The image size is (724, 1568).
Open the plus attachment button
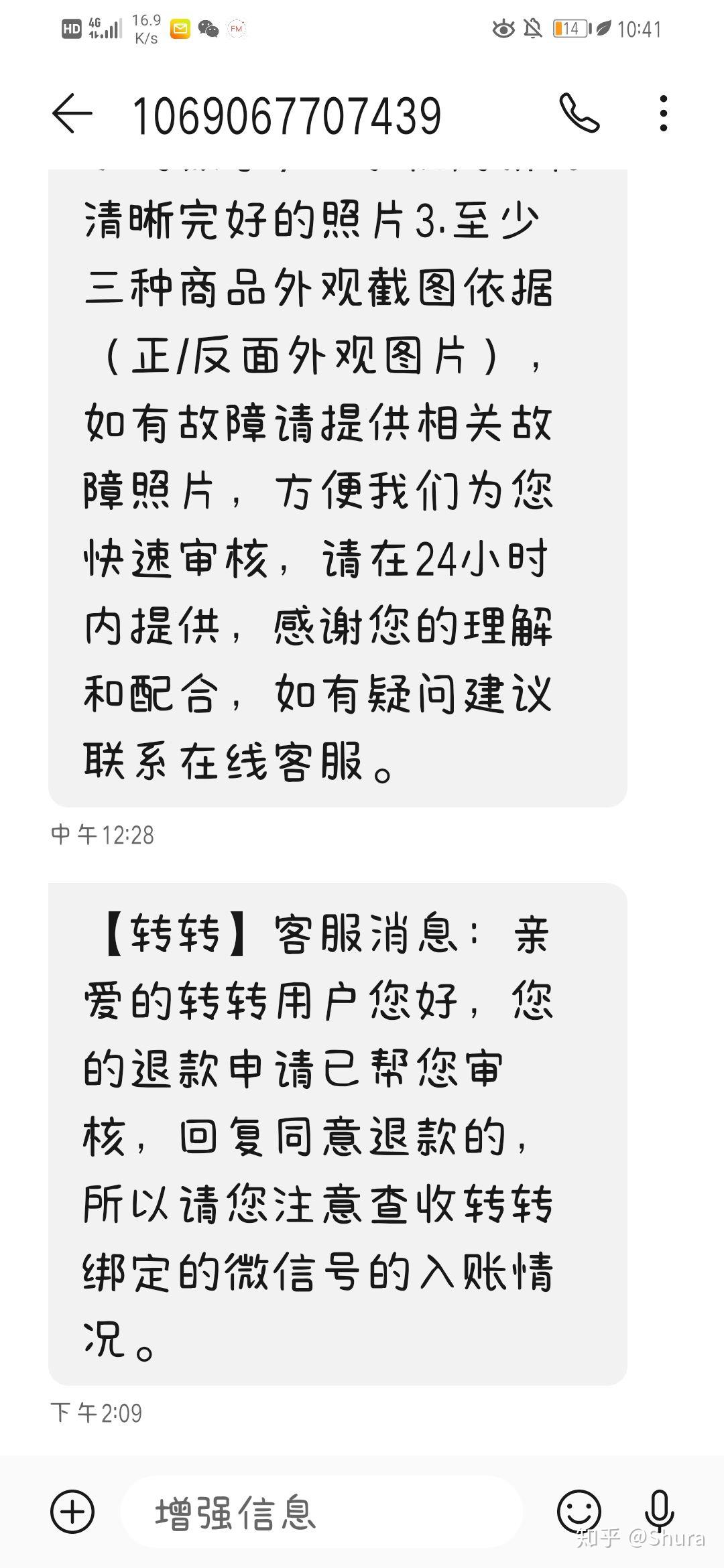(x=72, y=1512)
